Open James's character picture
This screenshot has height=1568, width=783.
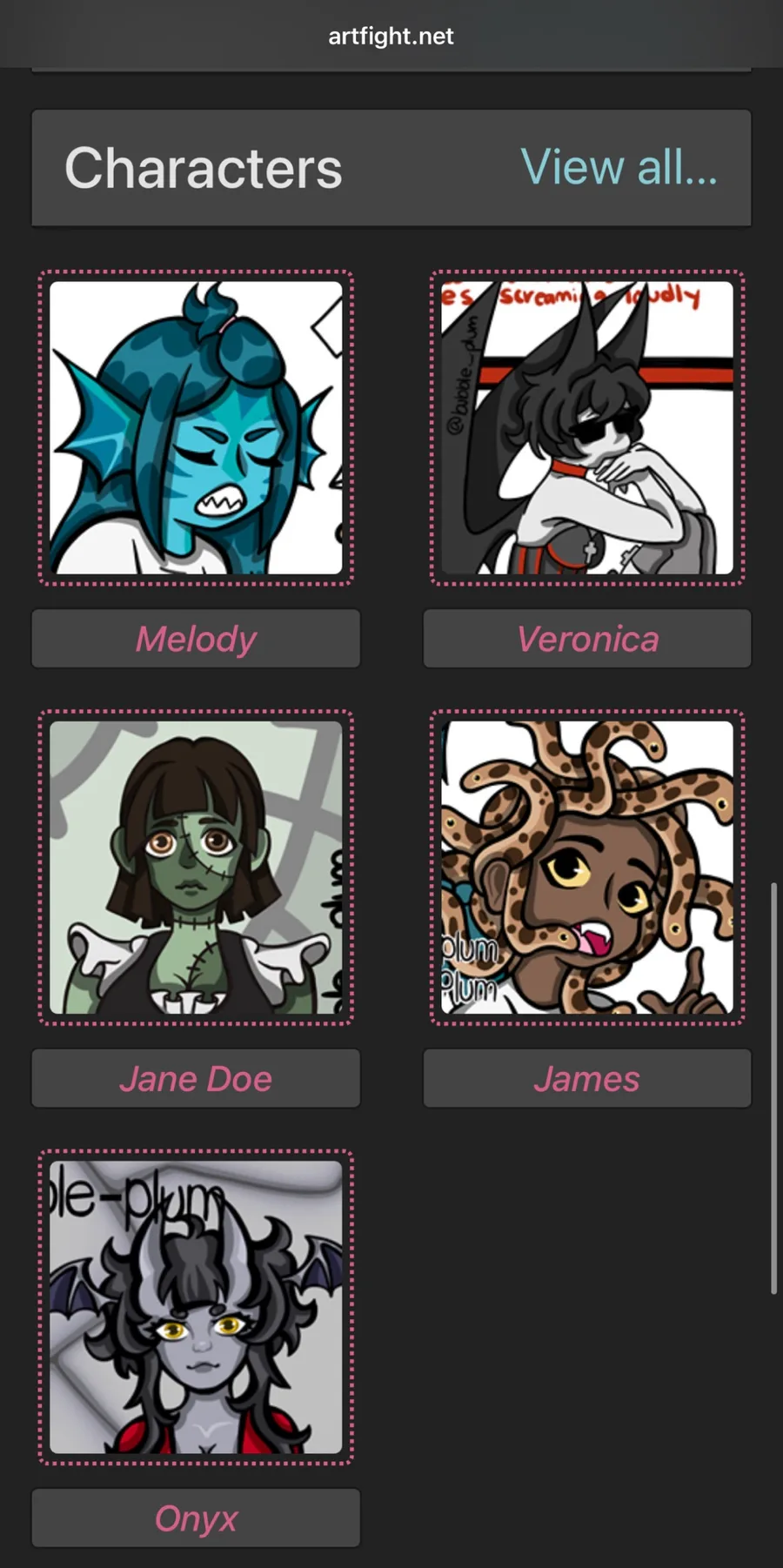[x=587, y=867]
